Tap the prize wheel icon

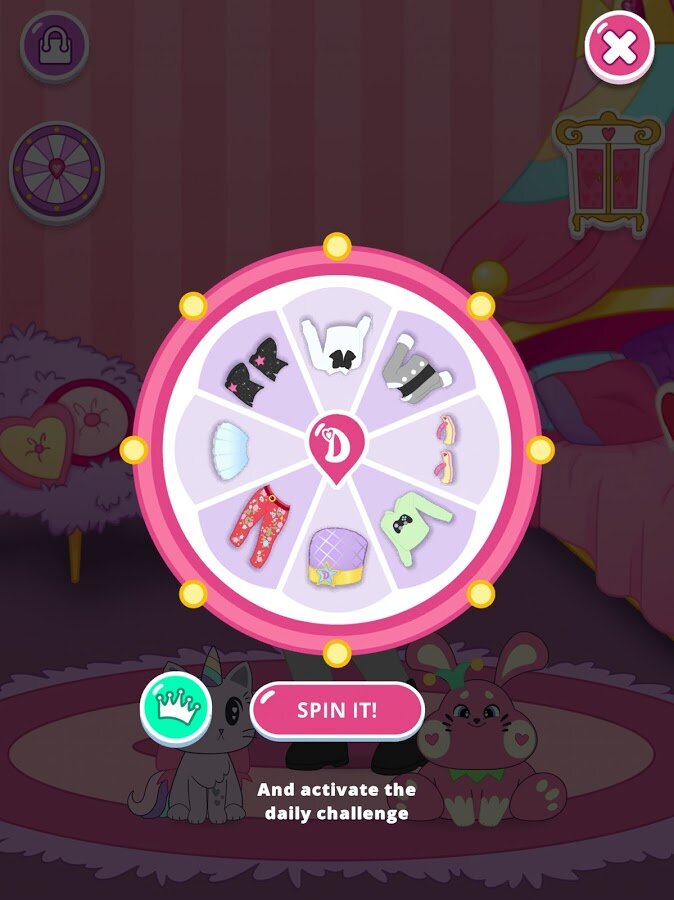(57, 167)
